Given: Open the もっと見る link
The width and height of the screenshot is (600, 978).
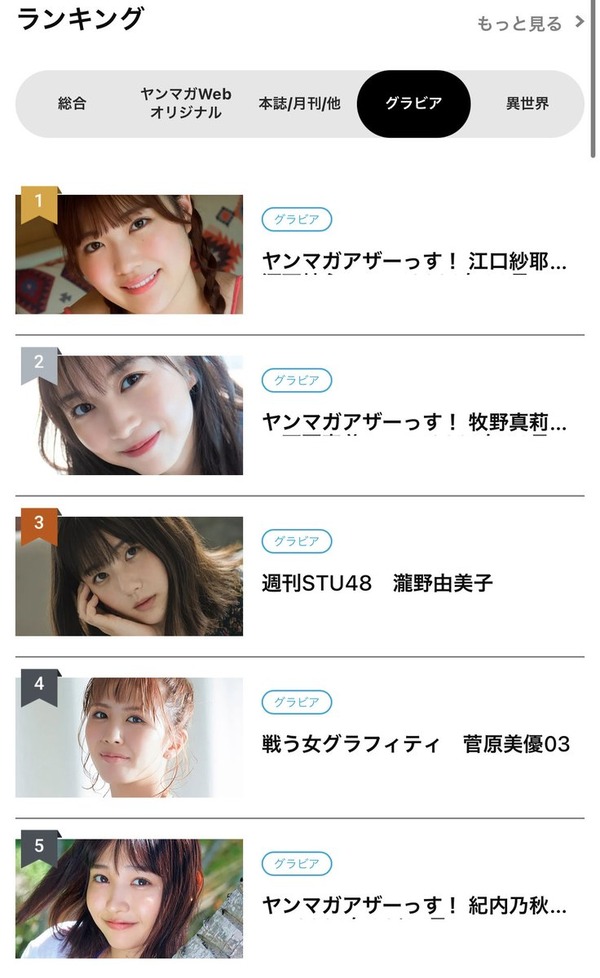Looking at the screenshot, I should 531,23.
